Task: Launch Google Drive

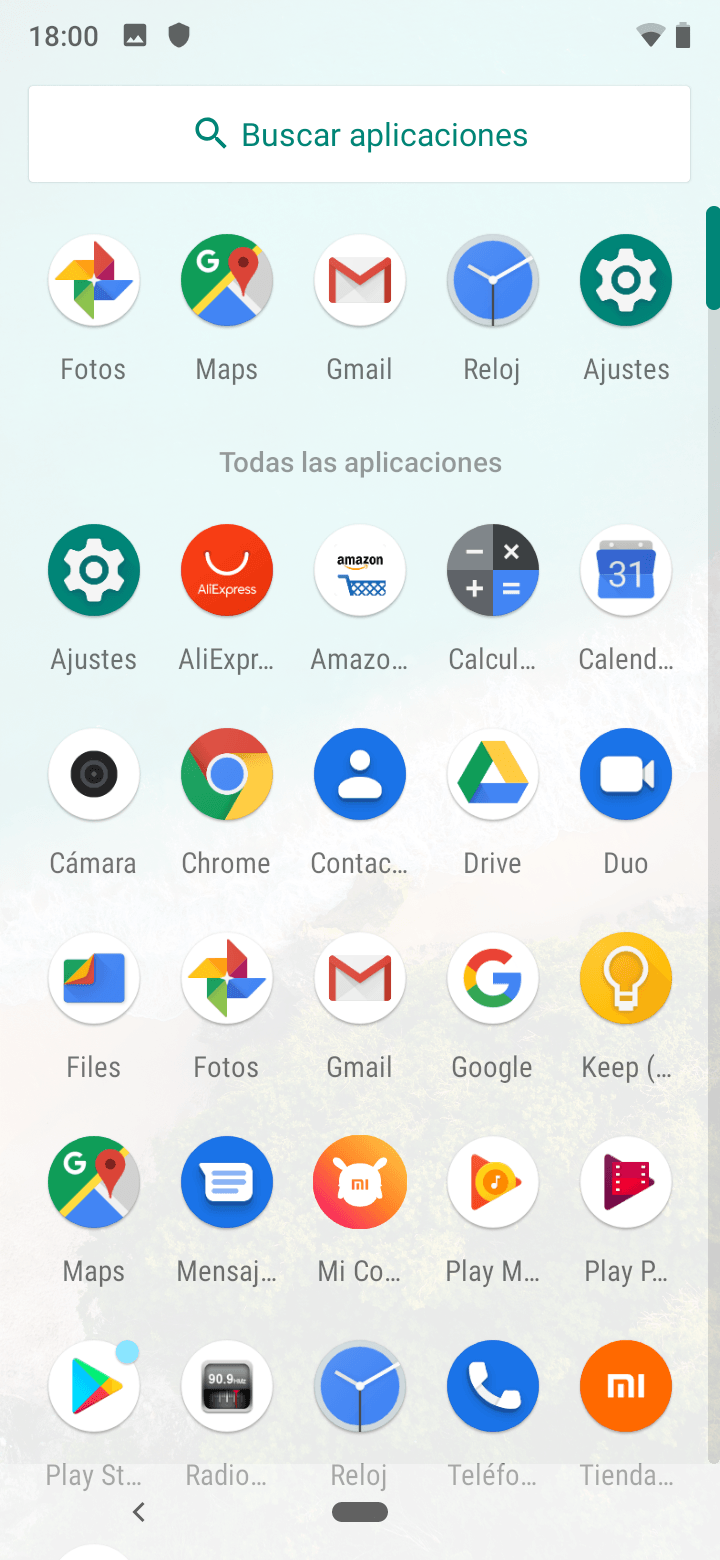Action: 492,774
